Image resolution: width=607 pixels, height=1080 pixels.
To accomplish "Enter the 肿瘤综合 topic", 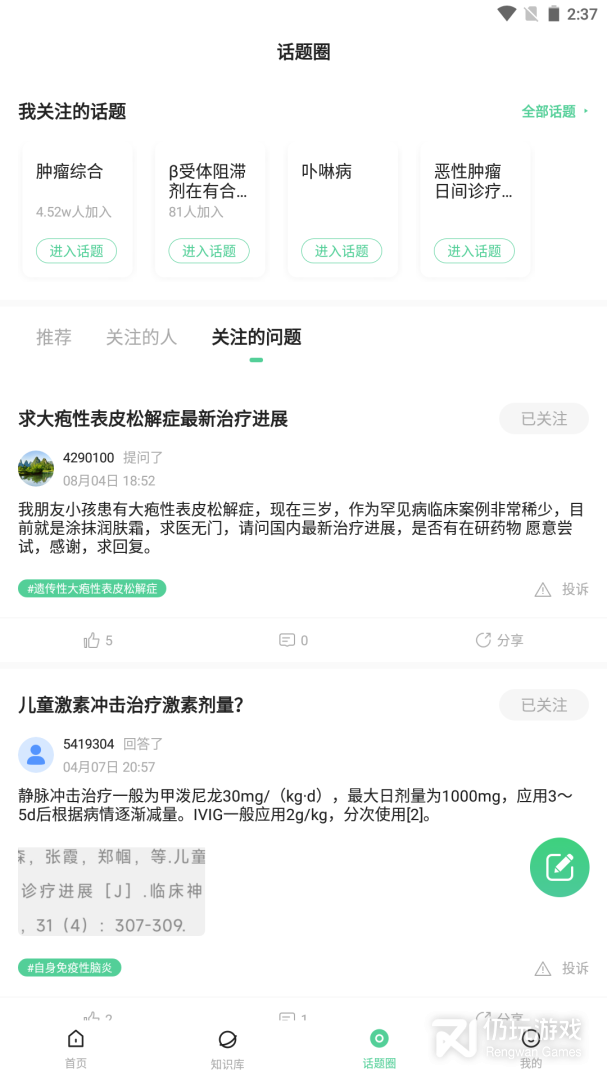I will coord(77,251).
